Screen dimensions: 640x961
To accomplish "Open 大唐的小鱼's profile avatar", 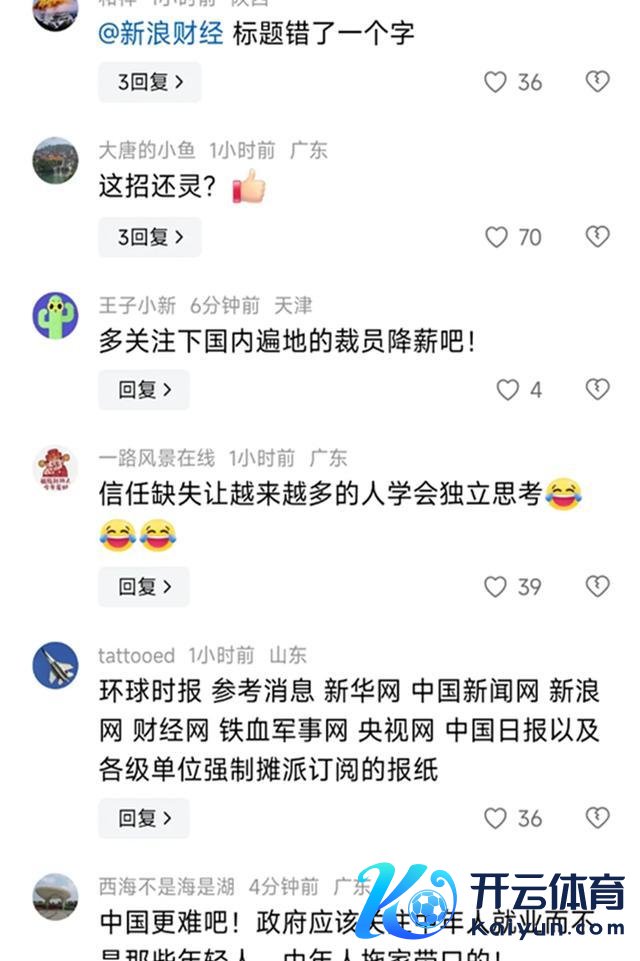I will click(55, 160).
